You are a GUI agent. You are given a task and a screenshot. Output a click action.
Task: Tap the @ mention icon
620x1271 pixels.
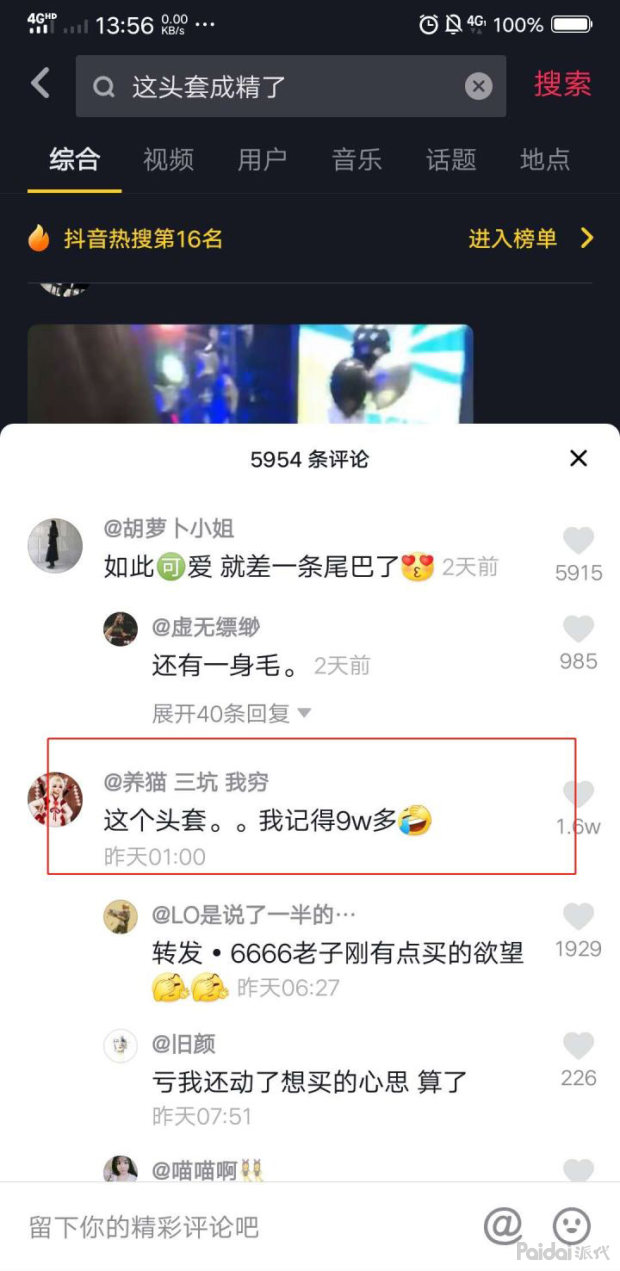pyautogui.click(x=503, y=1226)
